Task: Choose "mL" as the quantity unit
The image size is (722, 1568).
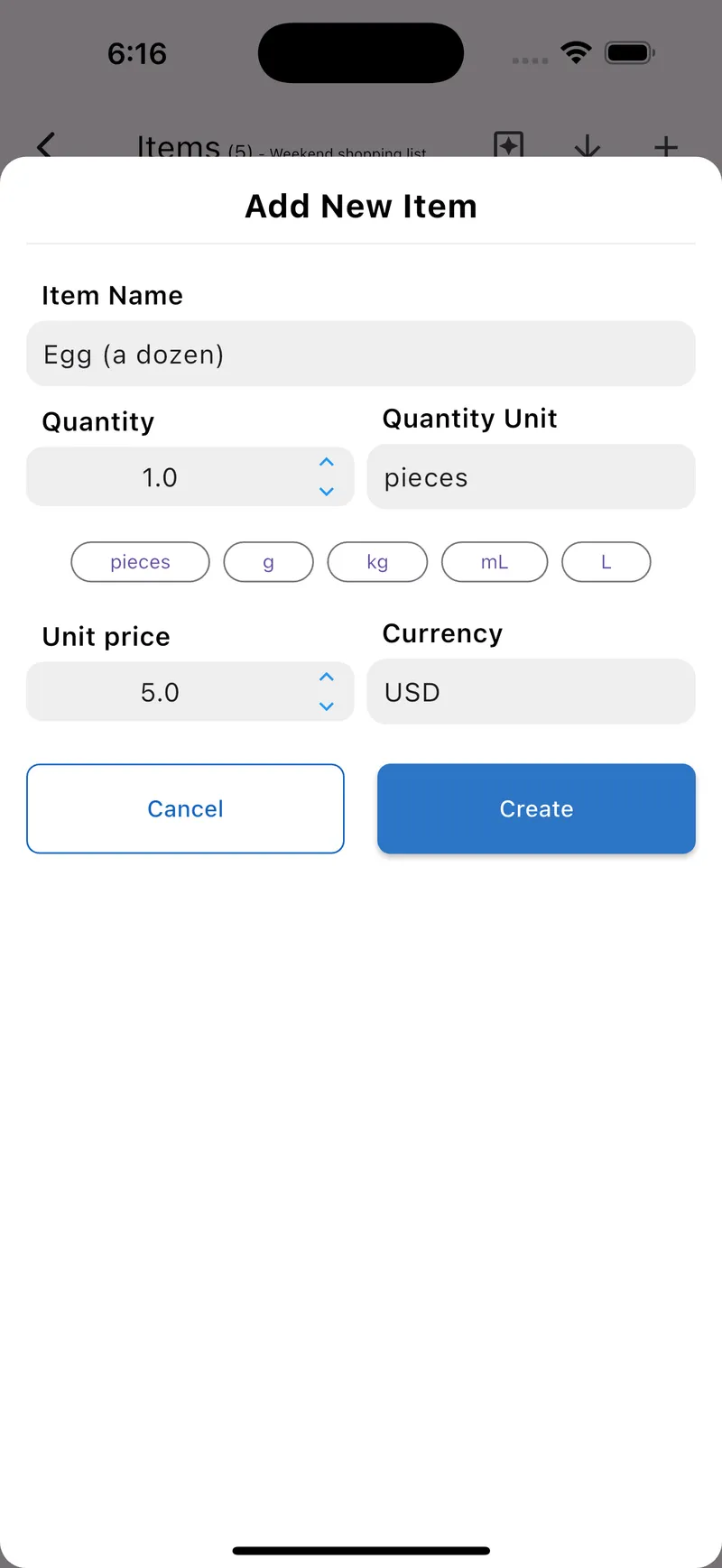Action: pyautogui.click(x=495, y=561)
